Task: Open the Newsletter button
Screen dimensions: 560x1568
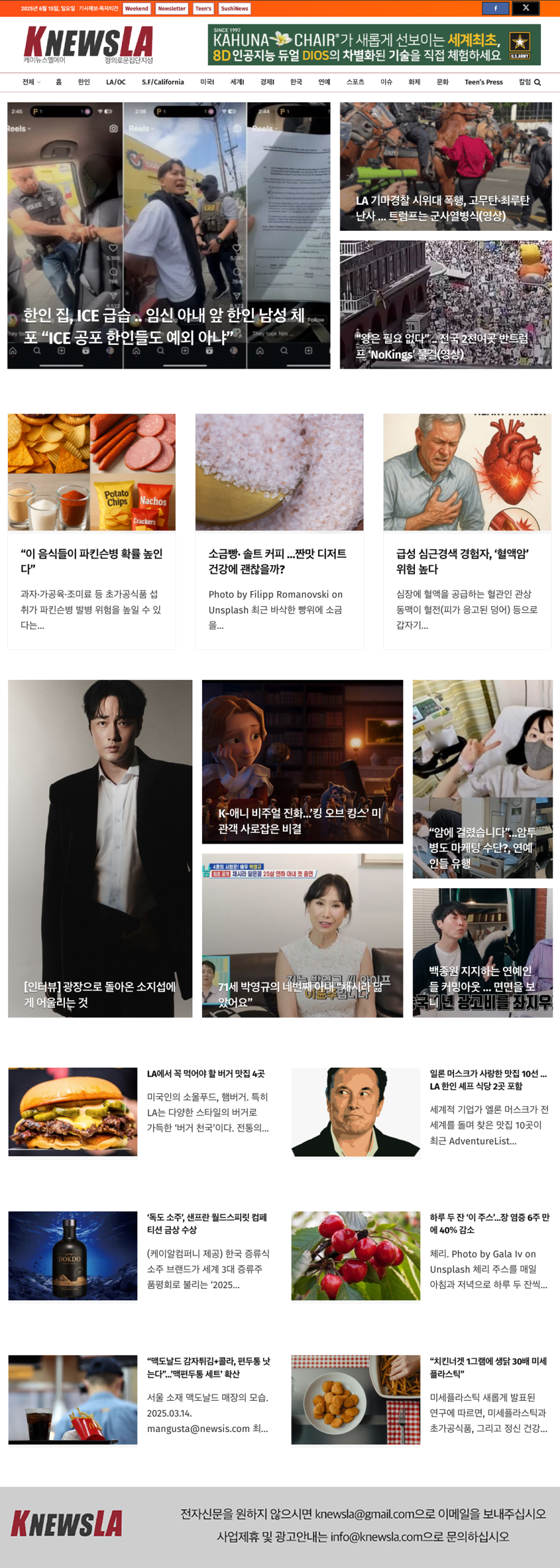Action: click(x=171, y=9)
